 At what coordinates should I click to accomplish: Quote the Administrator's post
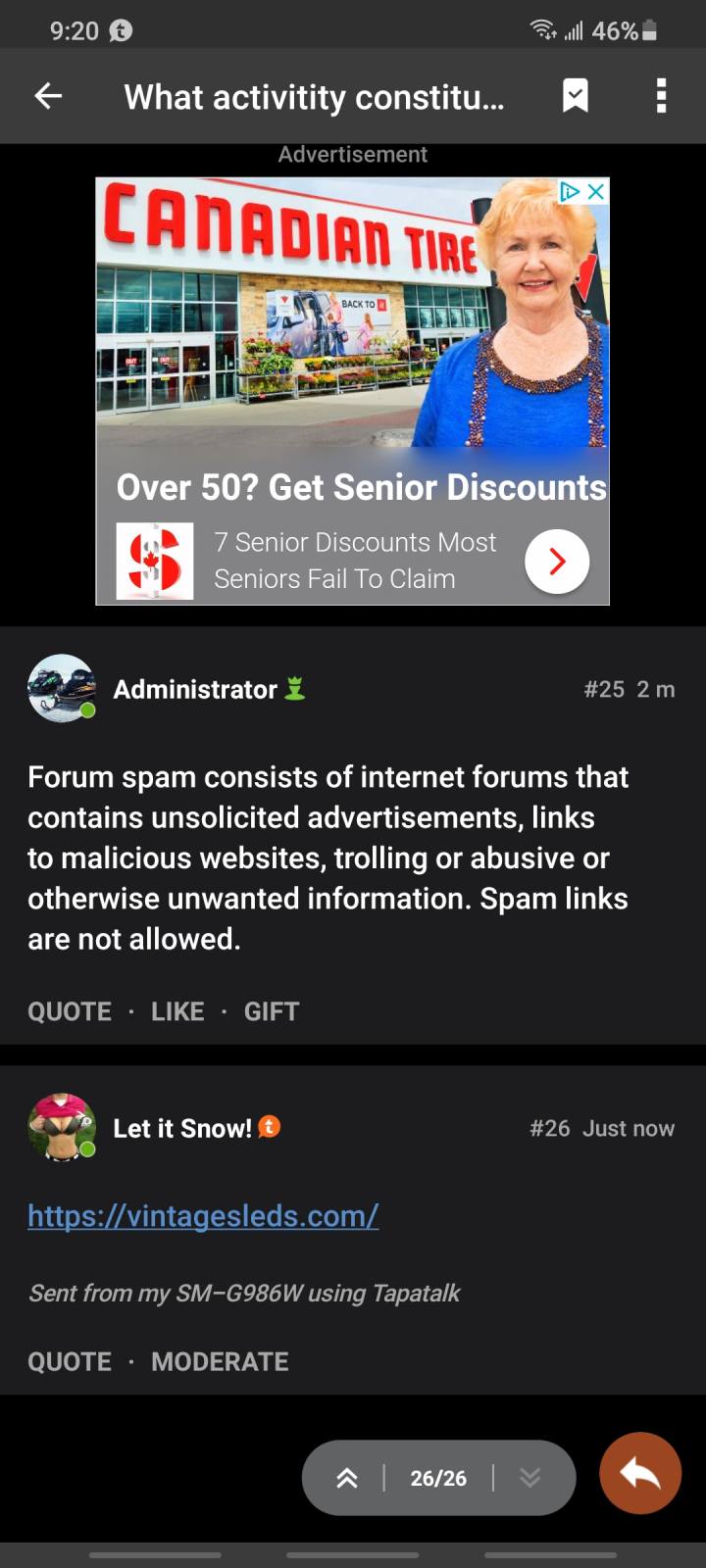coord(70,1011)
